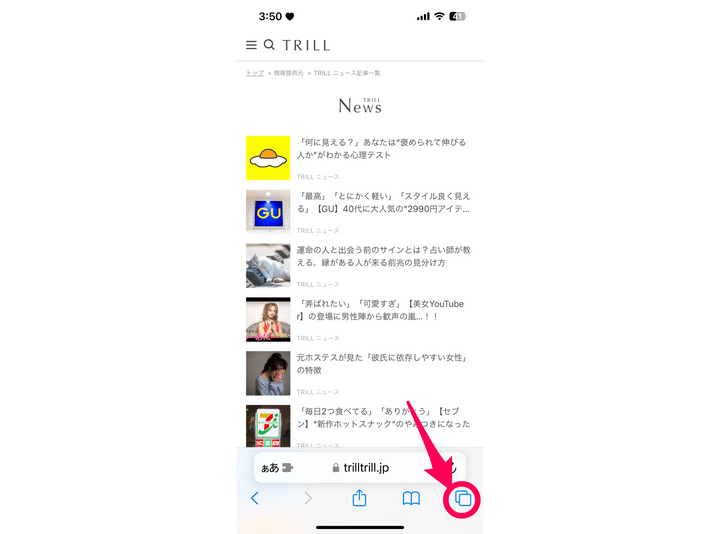The height and width of the screenshot is (534, 720).
Task: Go back to the previous page
Action: (255, 498)
